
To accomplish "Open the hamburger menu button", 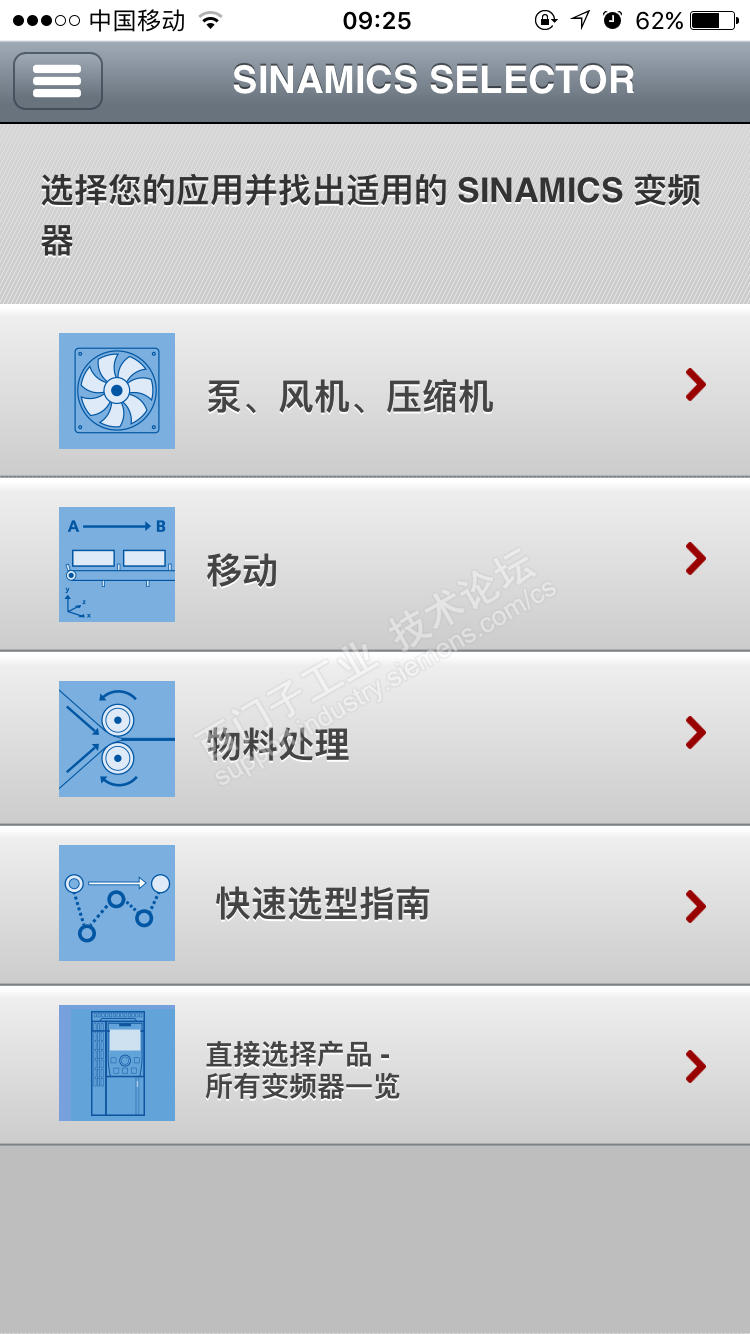I will point(58,81).
